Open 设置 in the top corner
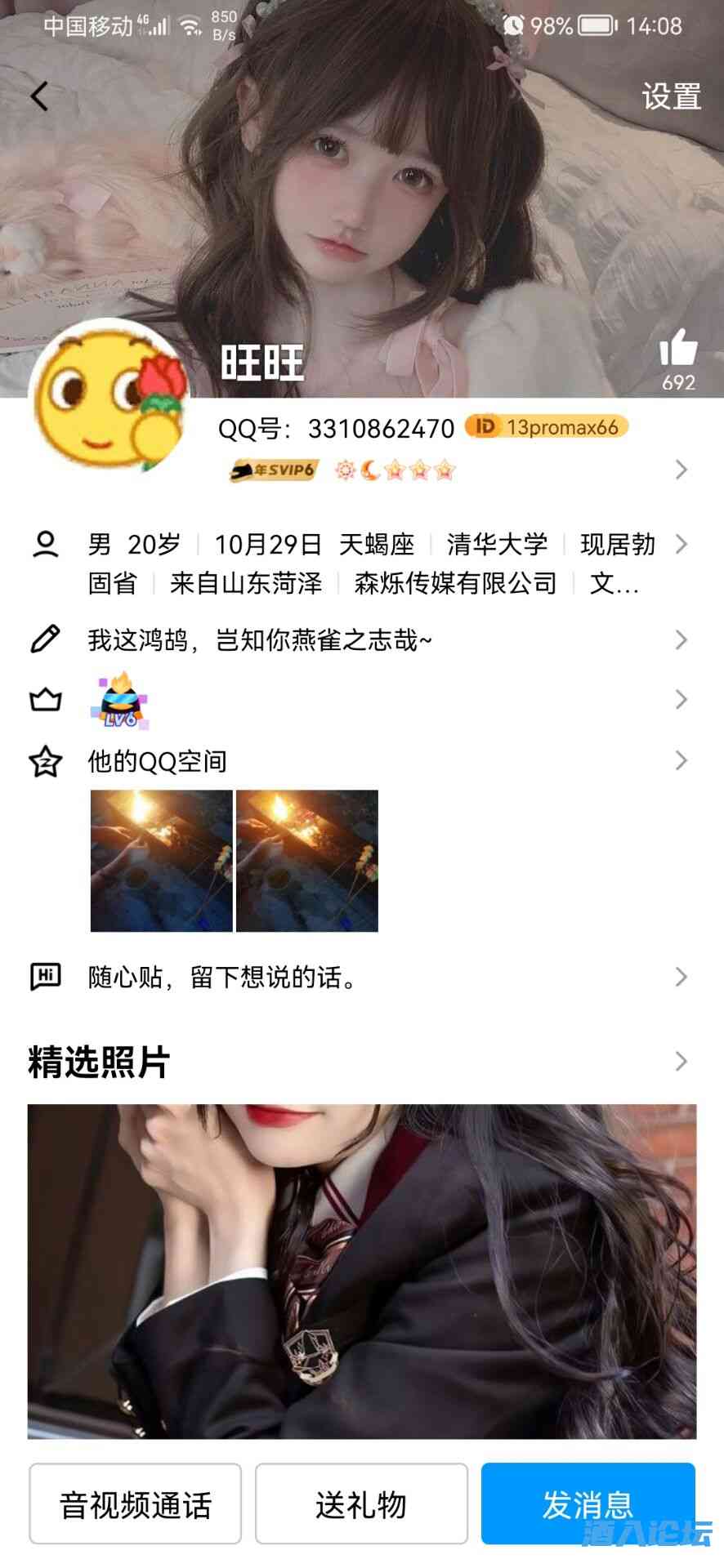 [x=671, y=96]
